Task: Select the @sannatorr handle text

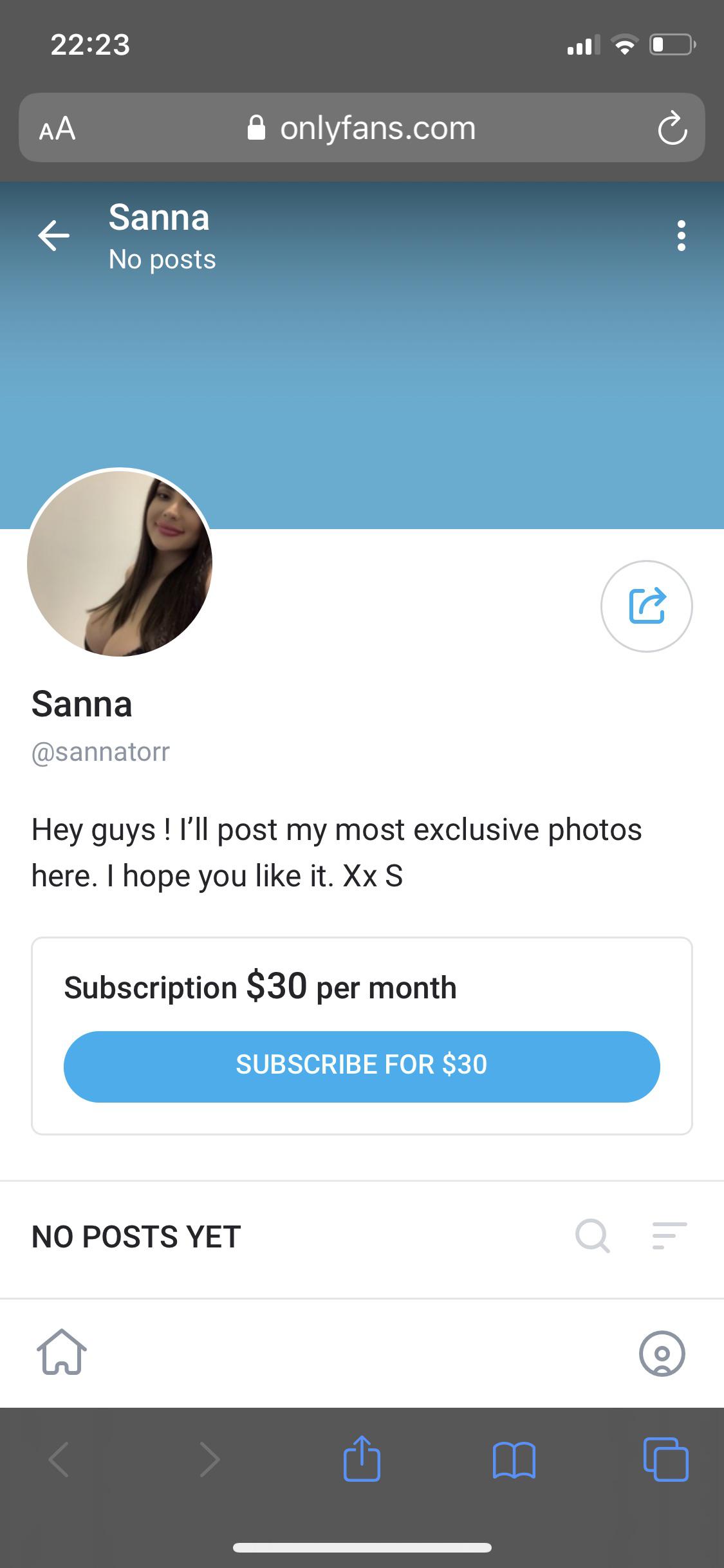Action: [101, 752]
